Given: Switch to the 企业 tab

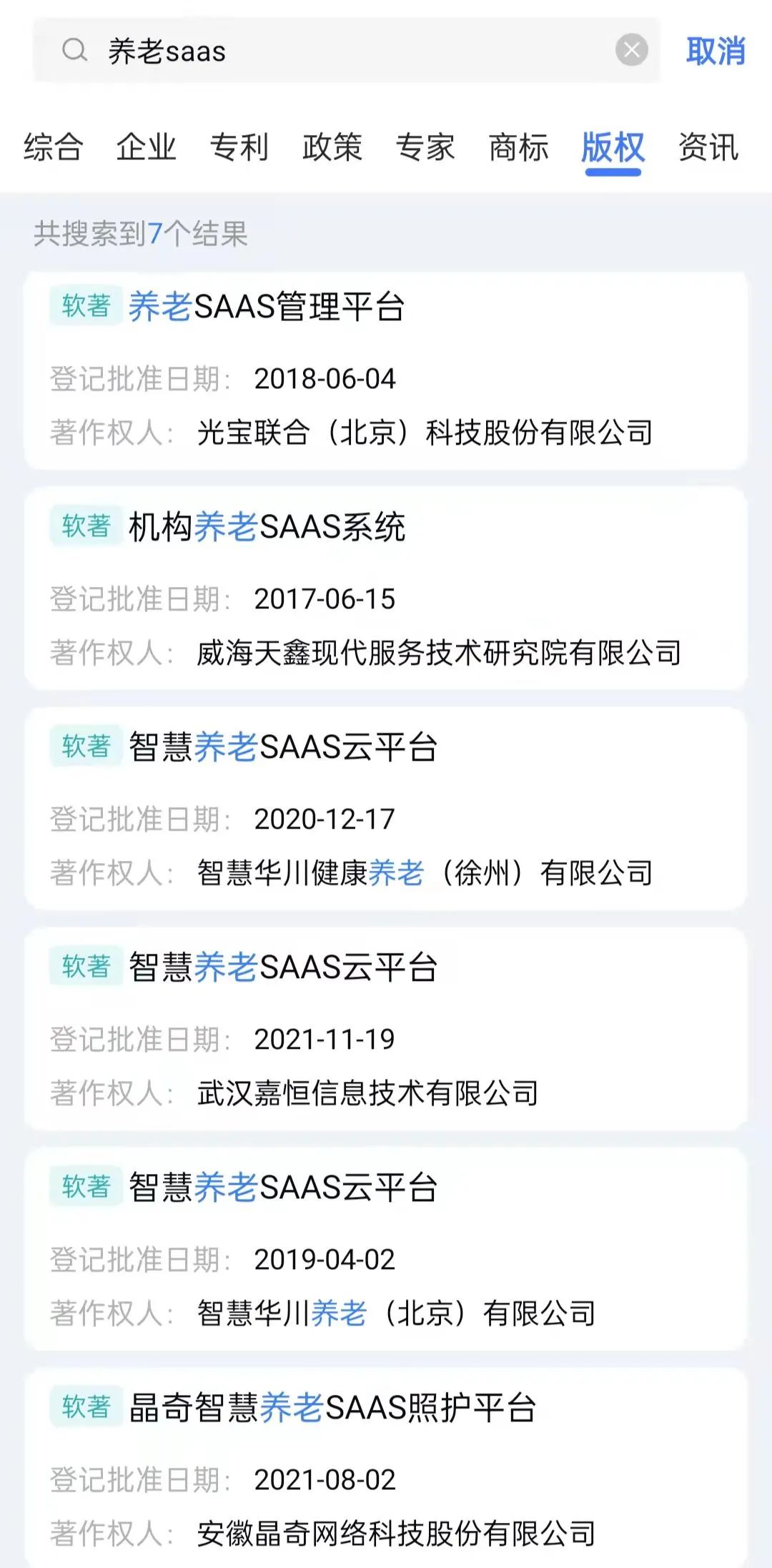Looking at the screenshot, I should tap(146, 147).
